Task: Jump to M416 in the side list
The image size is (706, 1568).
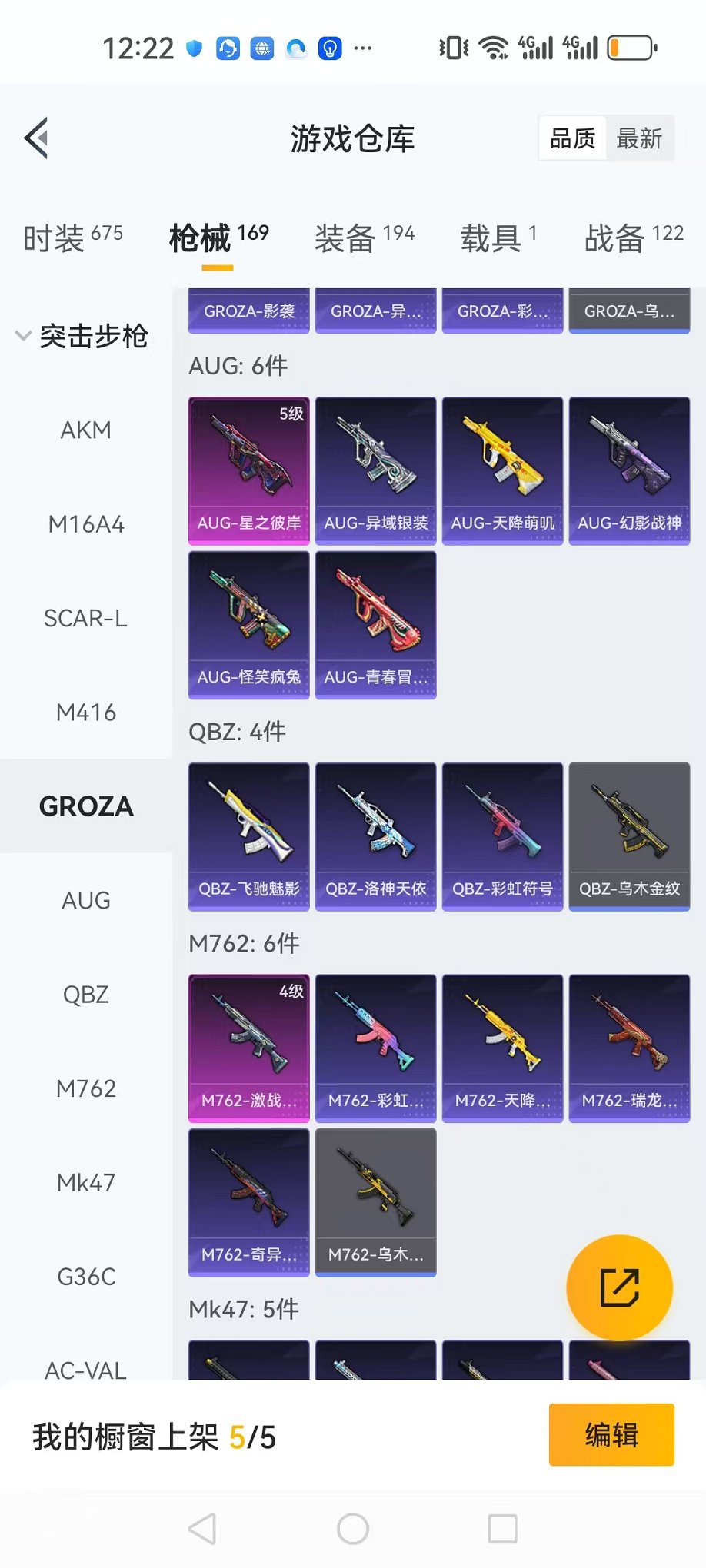Action: click(x=86, y=713)
